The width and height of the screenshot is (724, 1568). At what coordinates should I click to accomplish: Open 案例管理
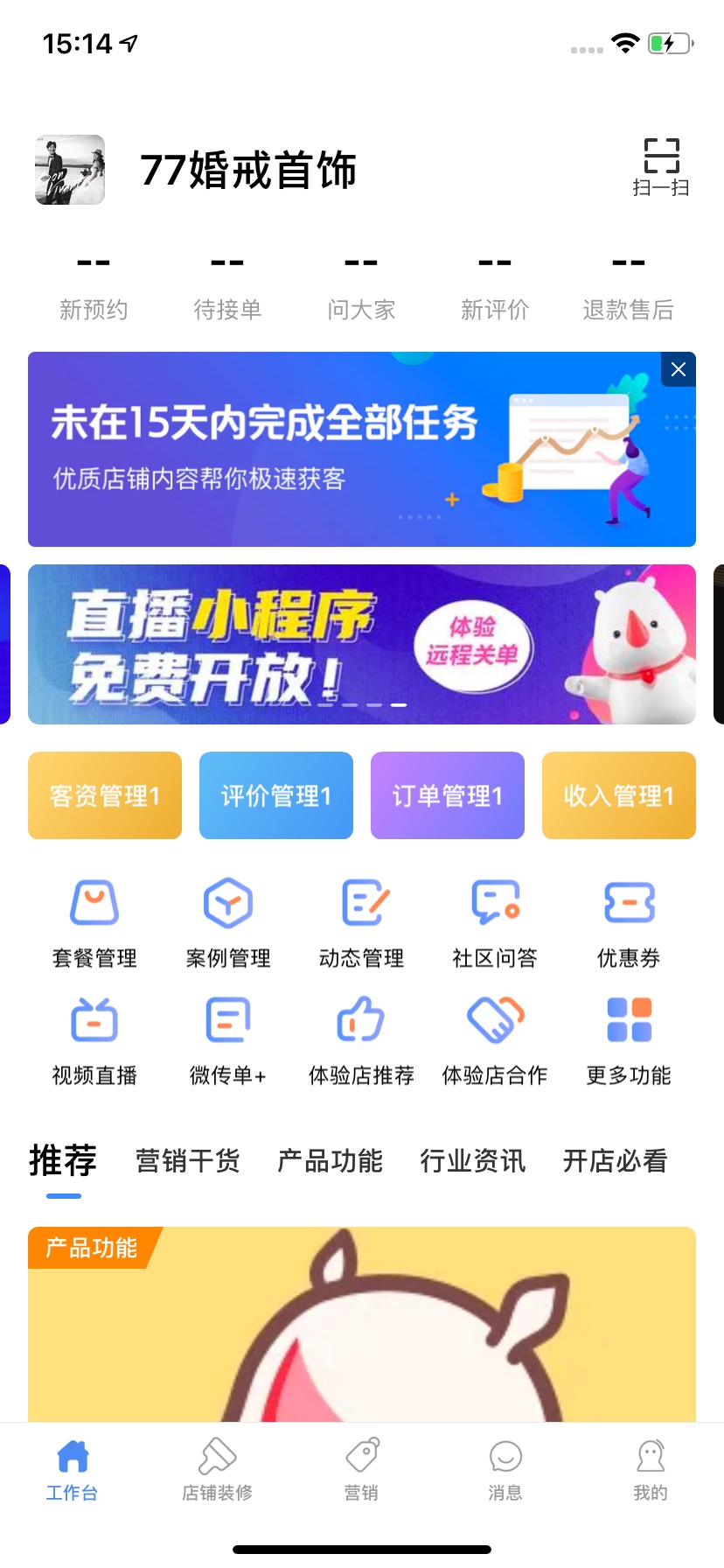pos(228,923)
